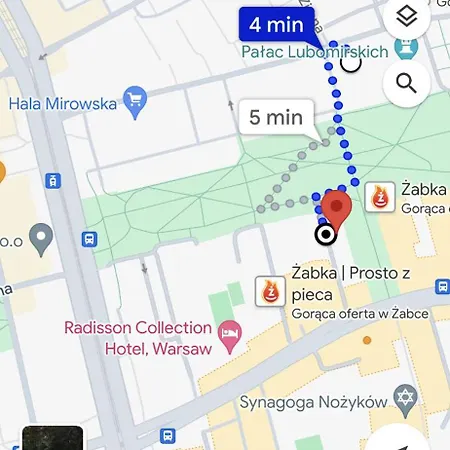Open the Street View thumbnail

pyautogui.click(x=53, y=438)
